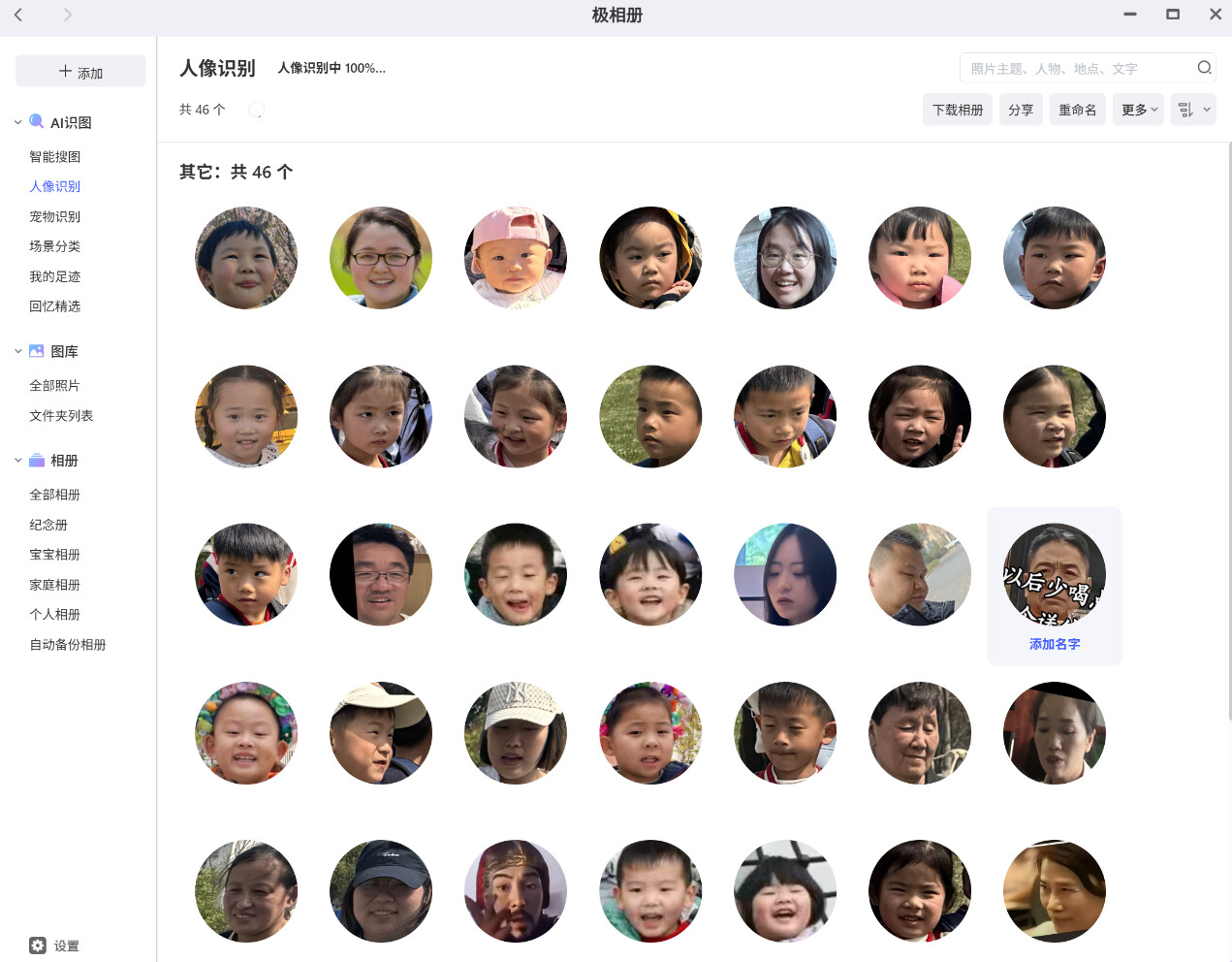Tap the 添加 button in the sidebar
The image size is (1232, 962).
(80, 72)
